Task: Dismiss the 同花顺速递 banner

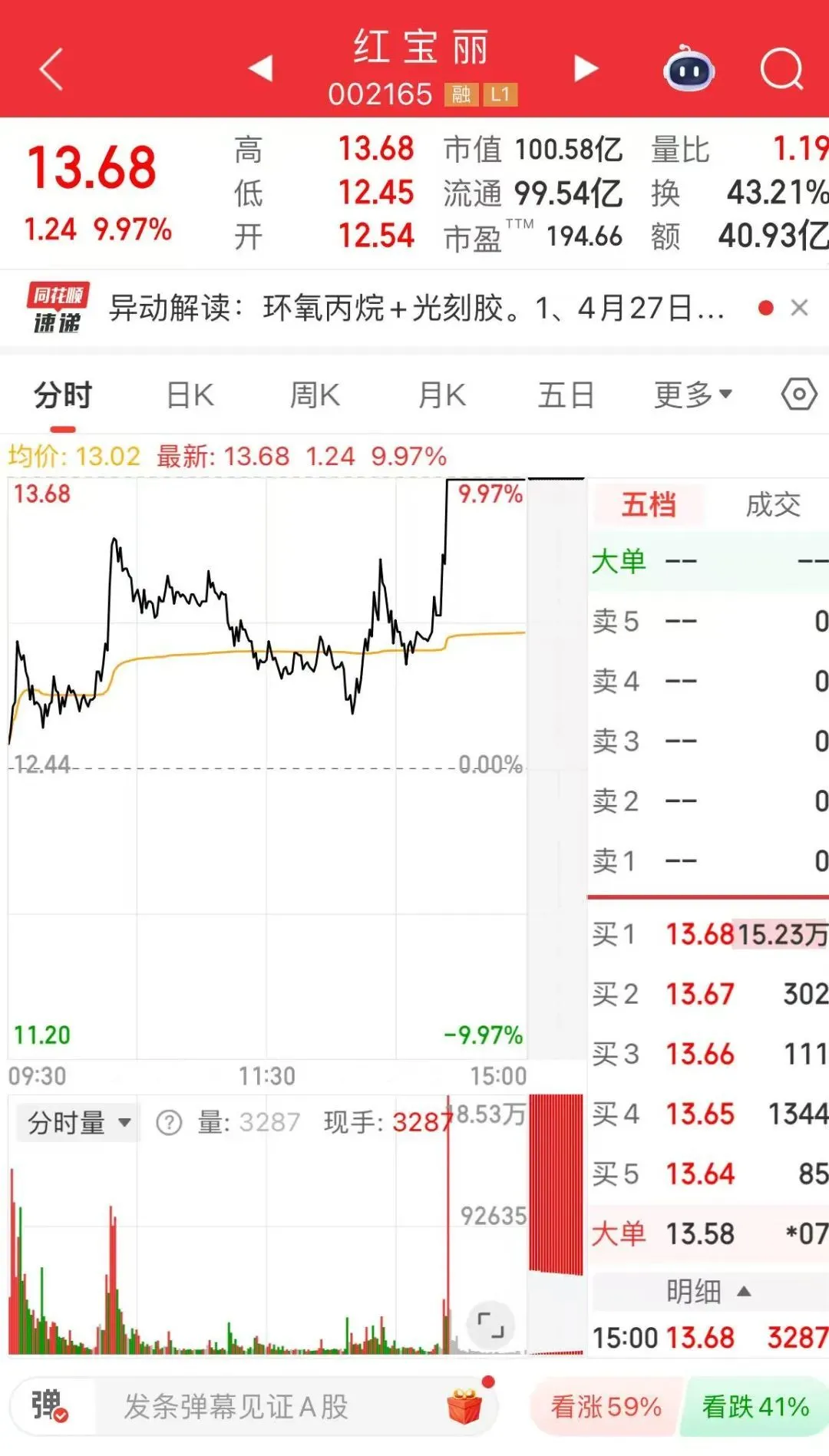Action: point(799,308)
